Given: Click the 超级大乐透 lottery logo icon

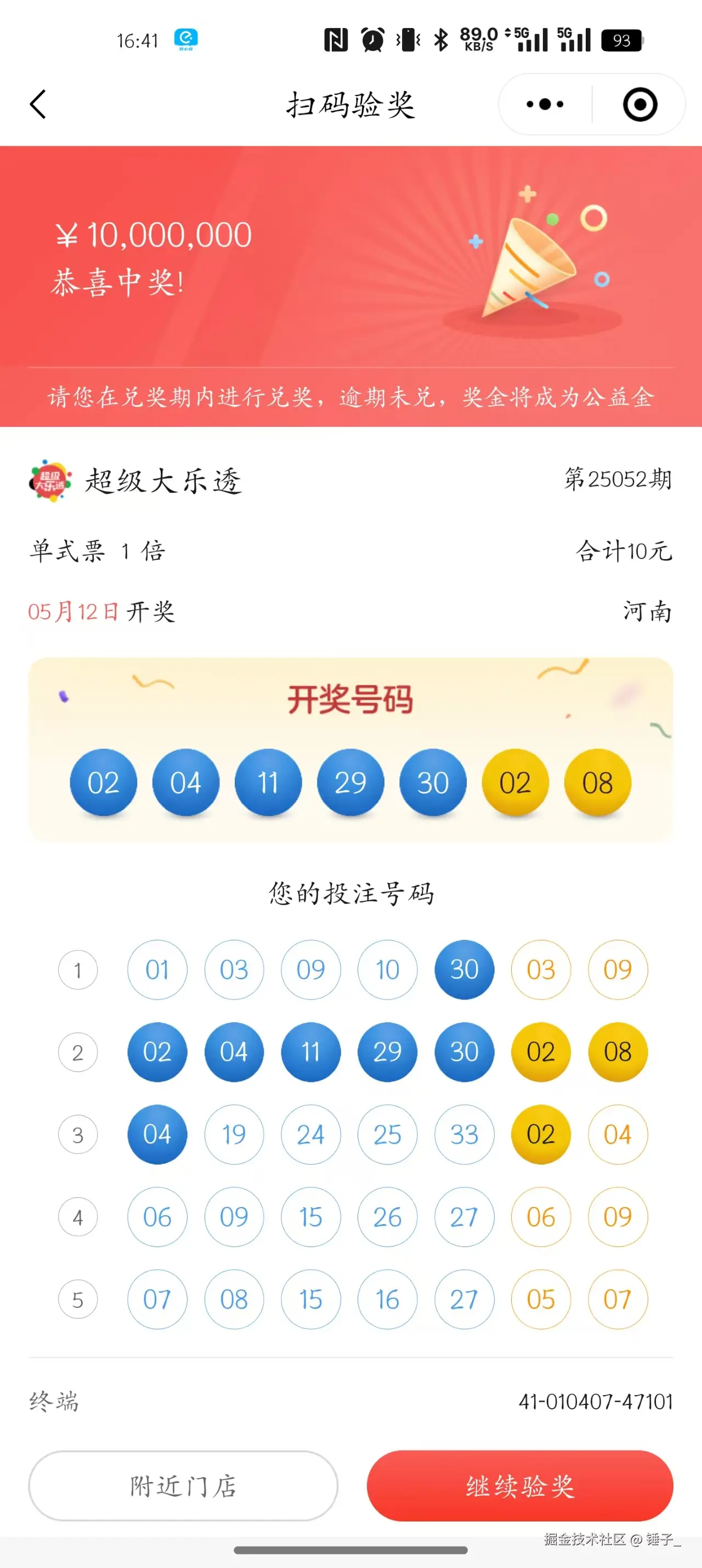Looking at the screenshot, I should coord(50,481).
